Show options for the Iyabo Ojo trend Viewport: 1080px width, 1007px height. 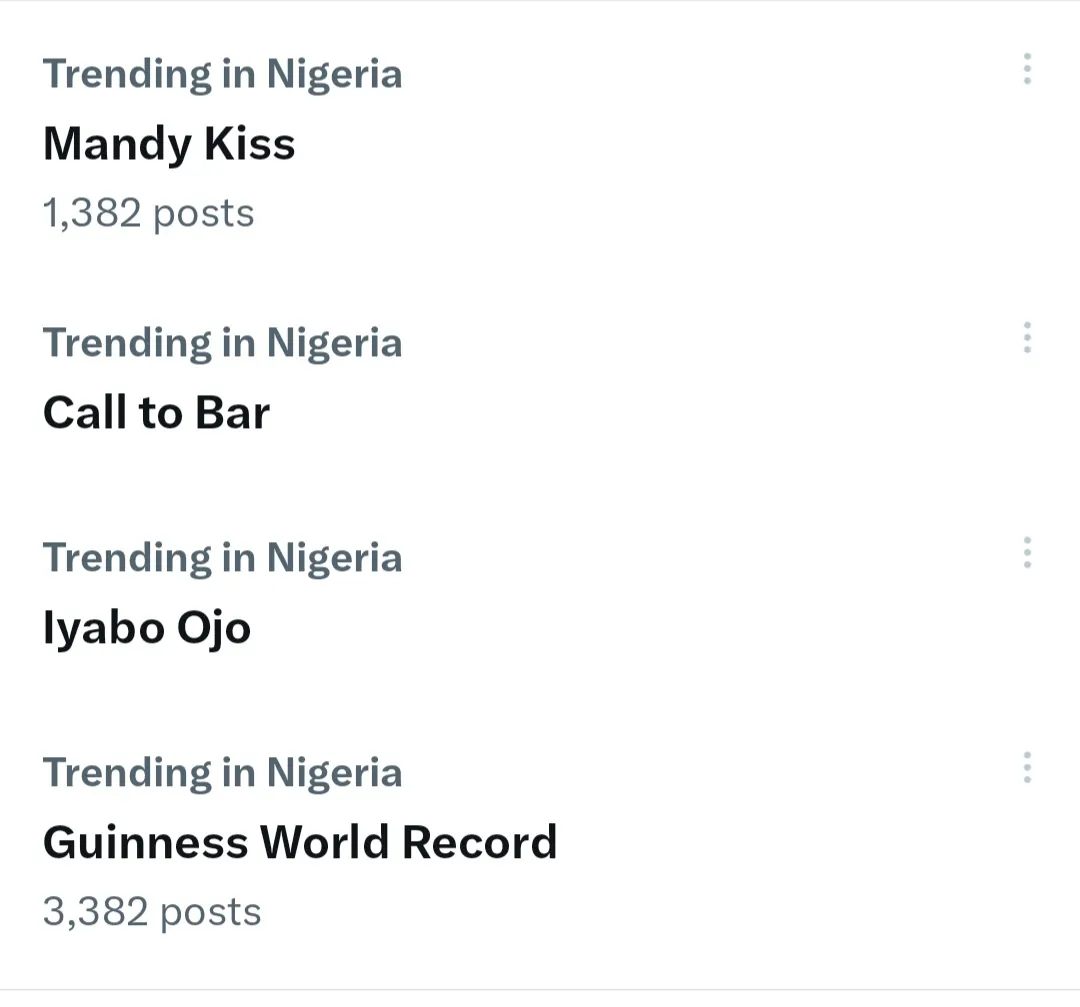[x=1027, y=553]
